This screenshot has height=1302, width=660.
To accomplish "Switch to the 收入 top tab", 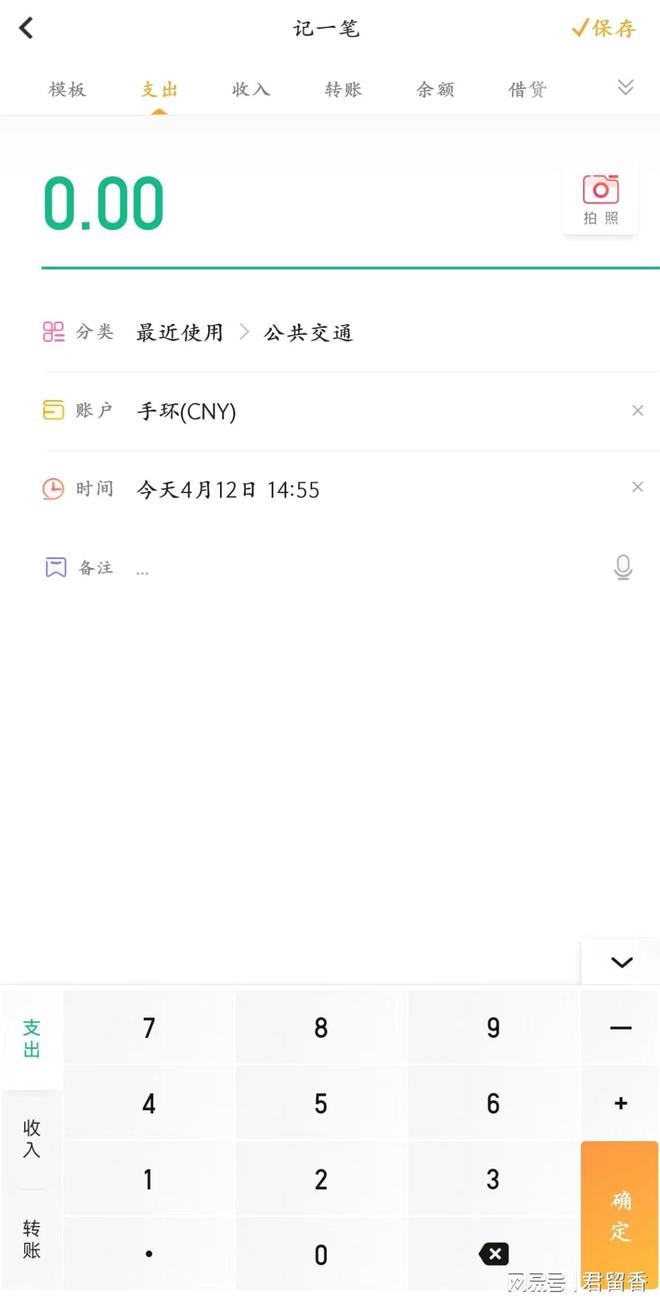I will click(251, 89).
